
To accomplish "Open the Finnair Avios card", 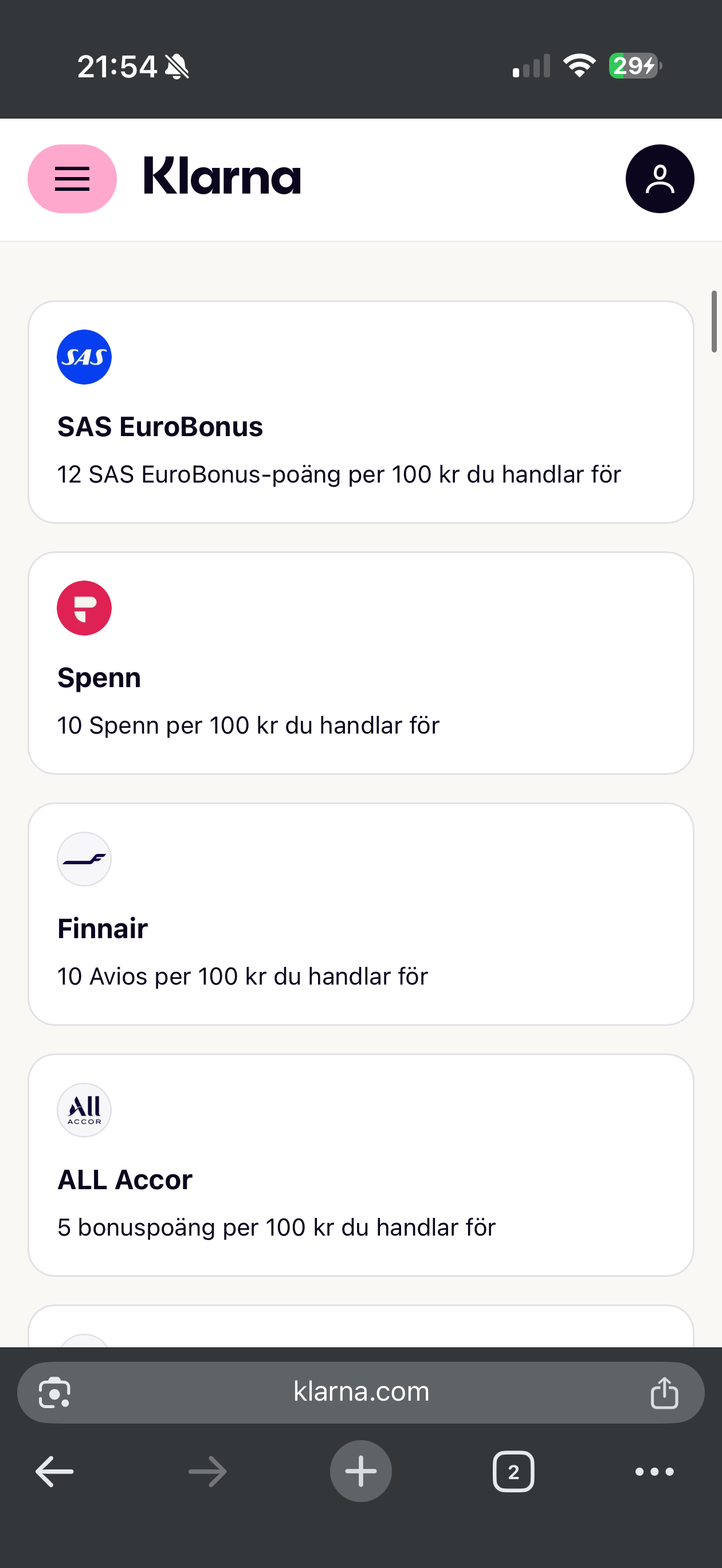I will click(x=360, y=914).
